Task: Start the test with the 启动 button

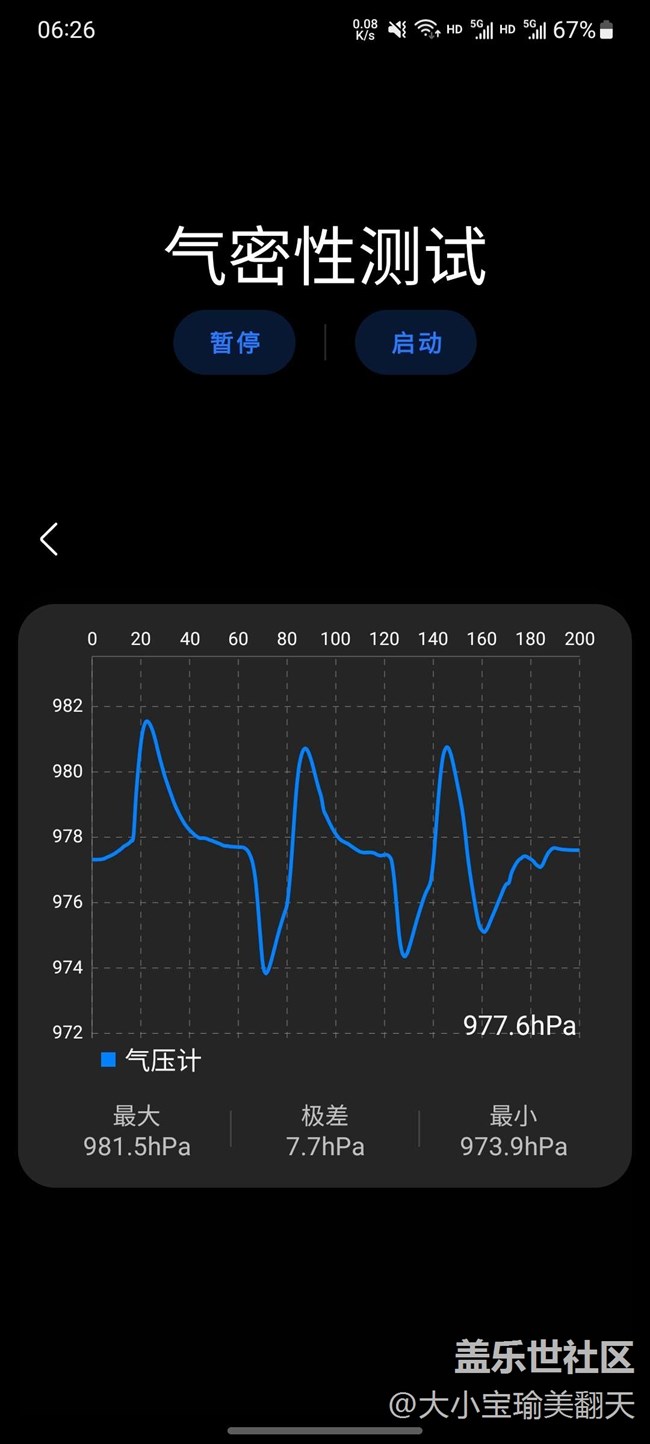Action: 416,343
